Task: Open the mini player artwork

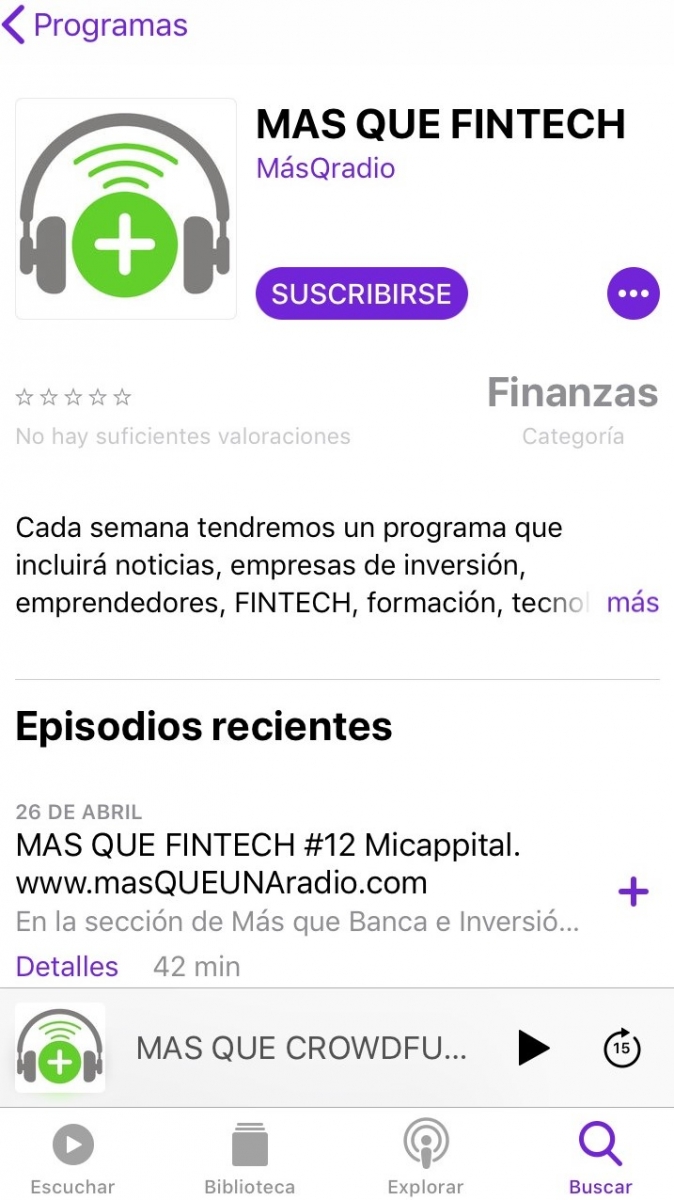Action: point(60,1047)
